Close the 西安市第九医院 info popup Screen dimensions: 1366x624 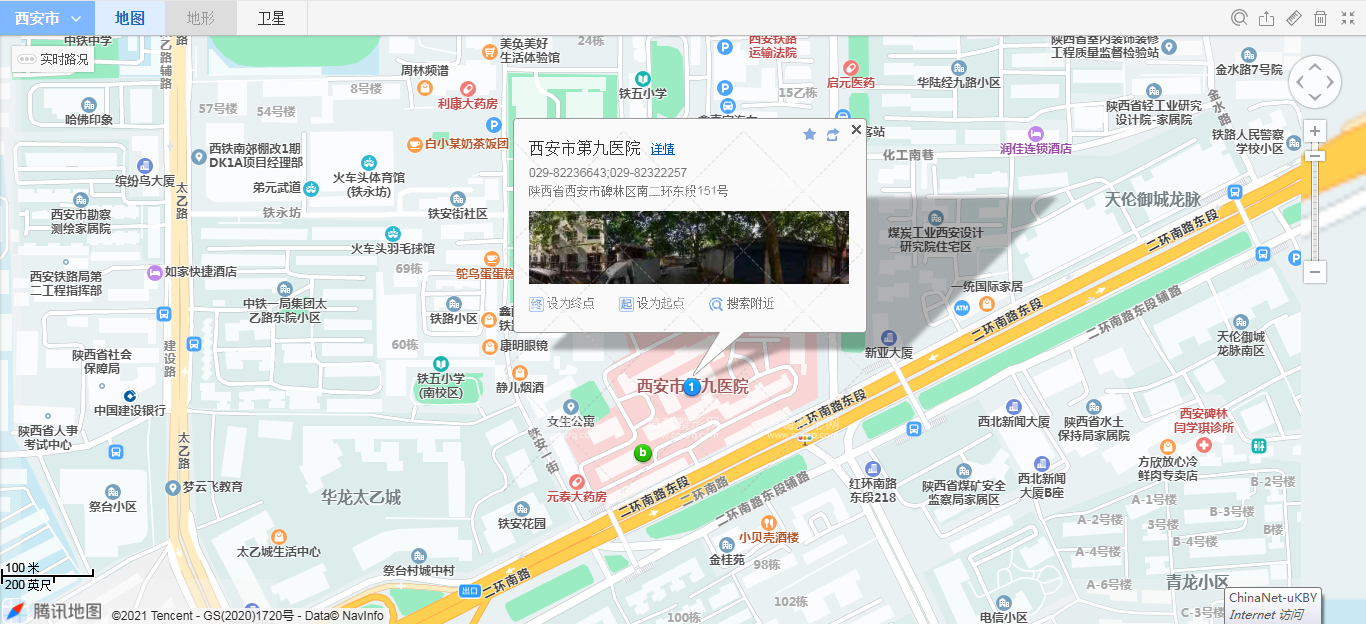[856, 130]
